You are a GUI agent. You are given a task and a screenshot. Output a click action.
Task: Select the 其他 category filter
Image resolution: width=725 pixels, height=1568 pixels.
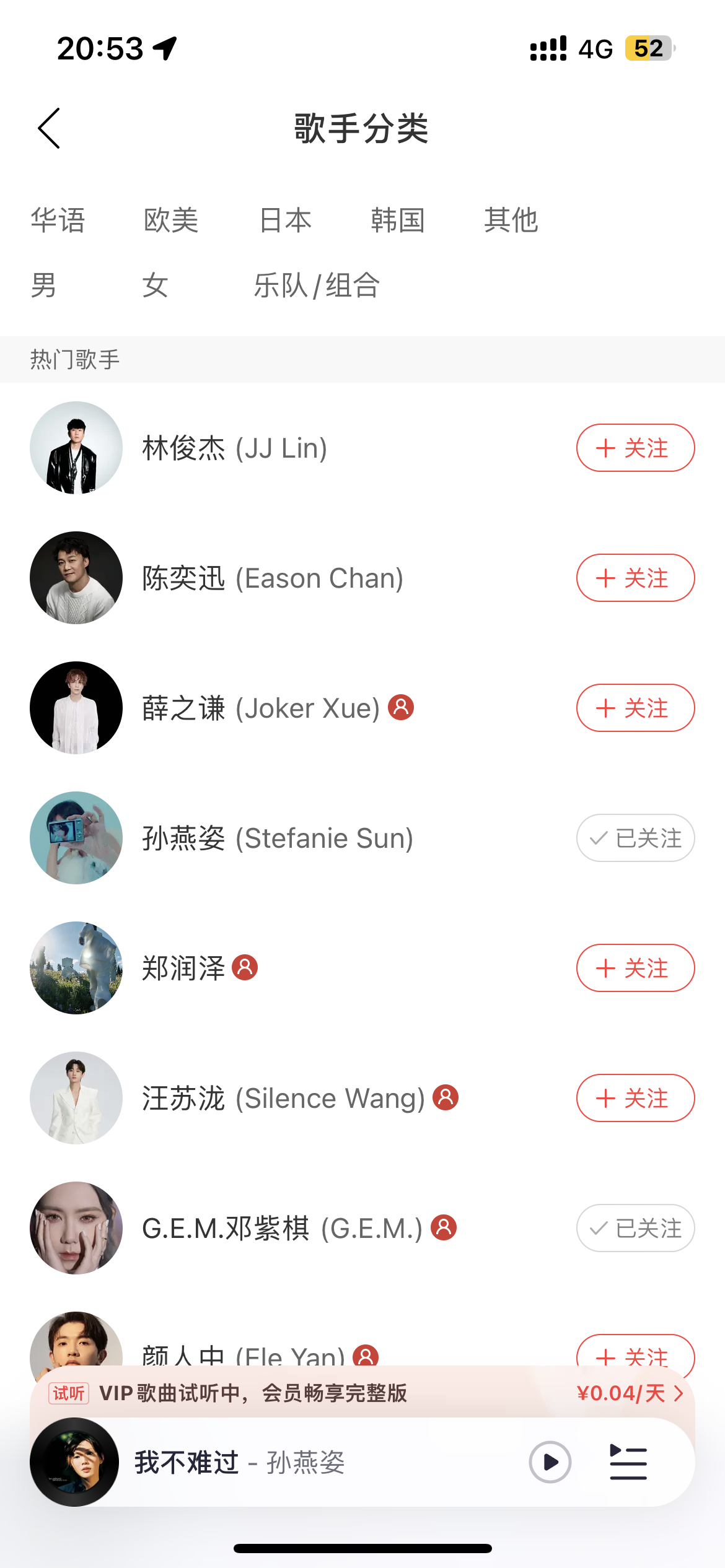(x=511, y=220)
